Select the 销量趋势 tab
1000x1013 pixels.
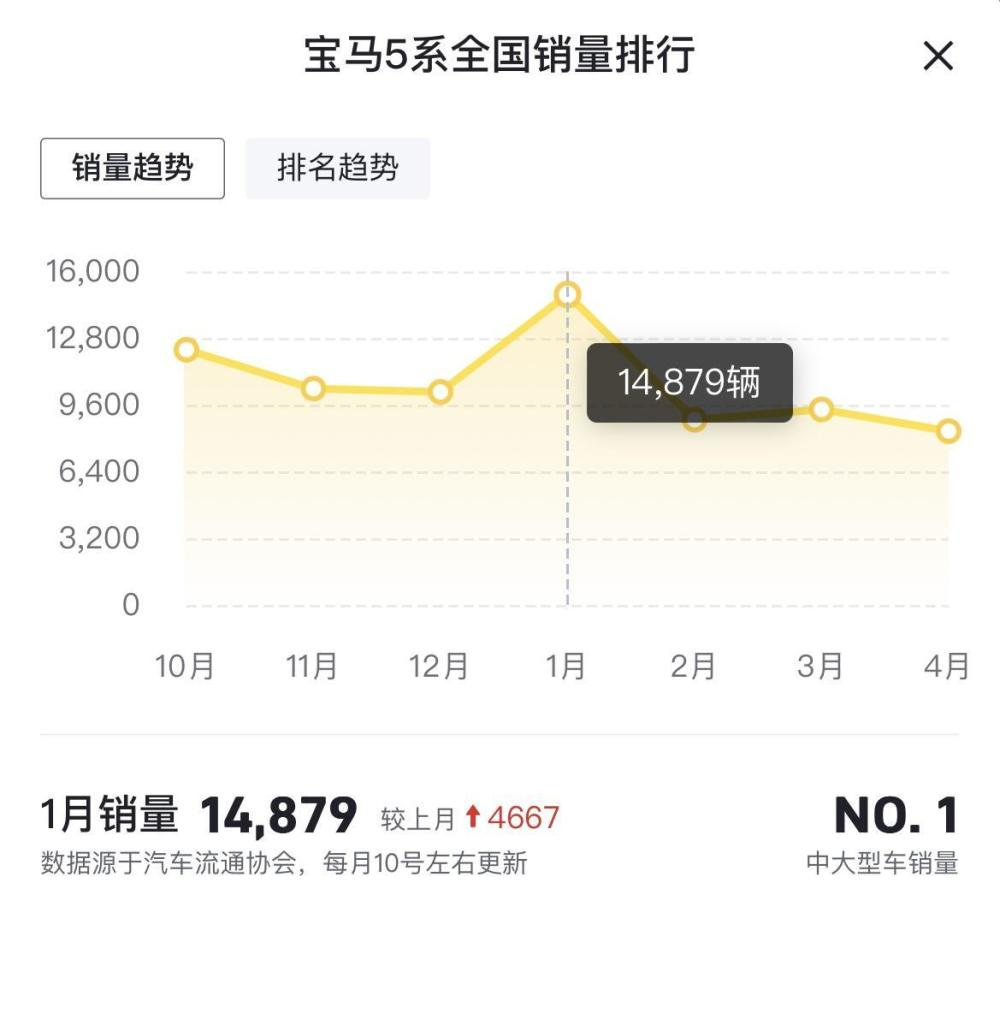coord(132,168)
